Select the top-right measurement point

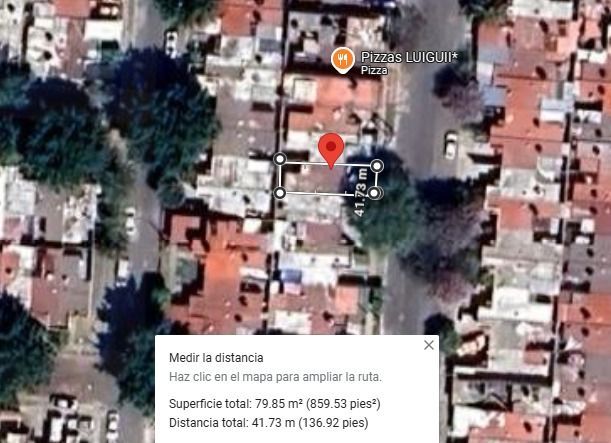click(x=377, y=166)
